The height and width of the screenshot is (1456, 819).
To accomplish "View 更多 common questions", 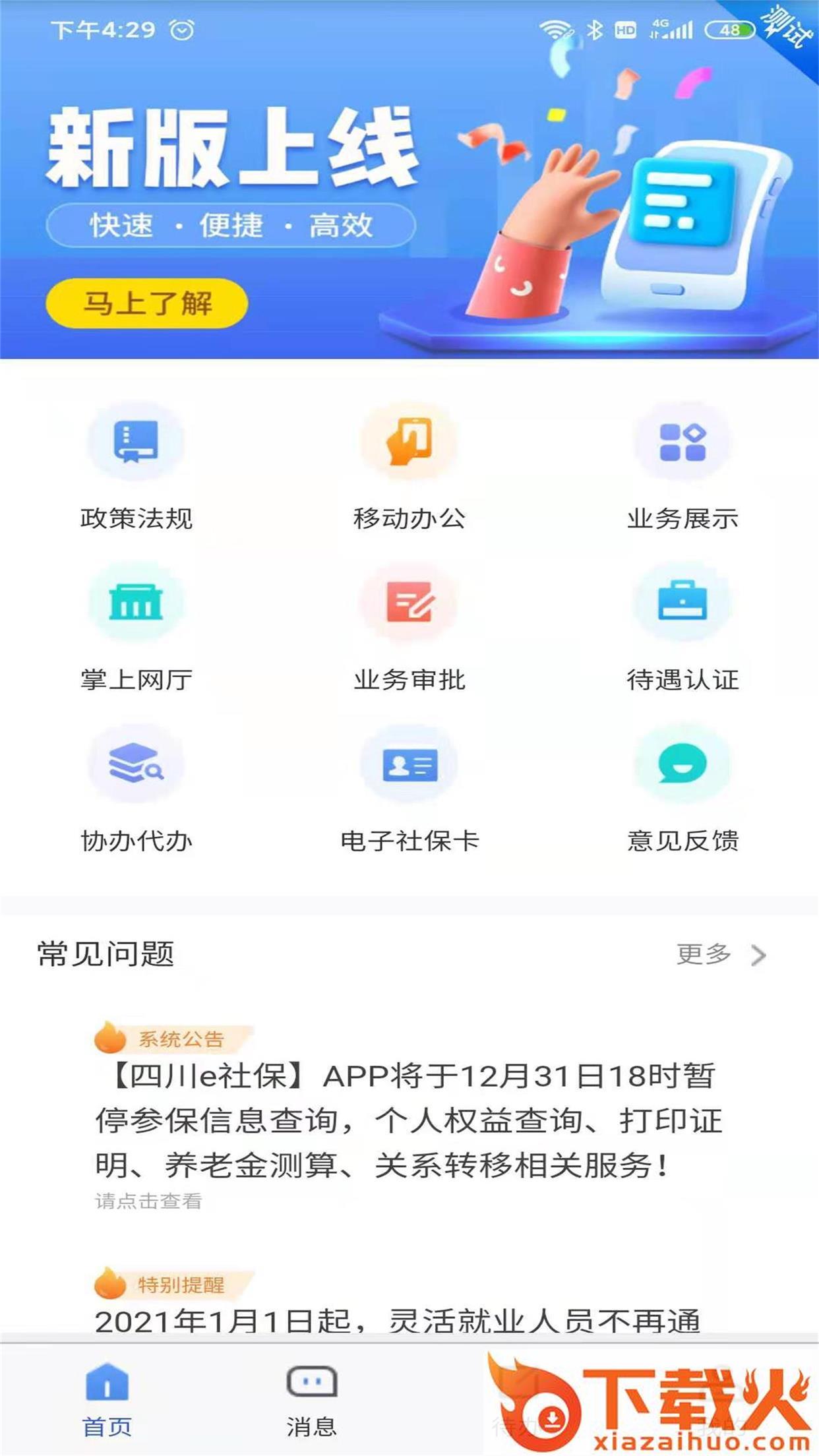I will [x=720, y=954].
